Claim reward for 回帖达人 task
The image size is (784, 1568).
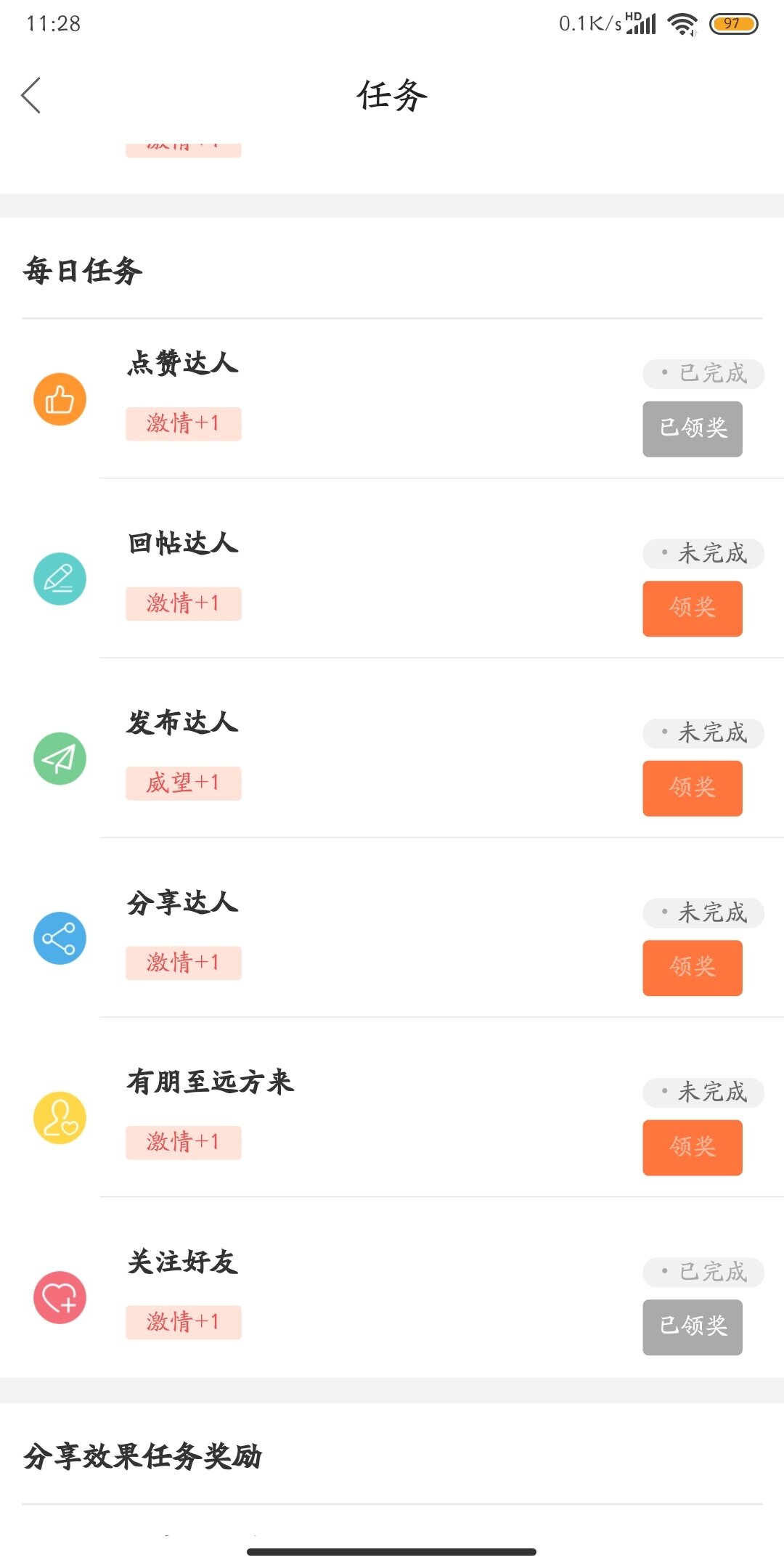[692, 608]
